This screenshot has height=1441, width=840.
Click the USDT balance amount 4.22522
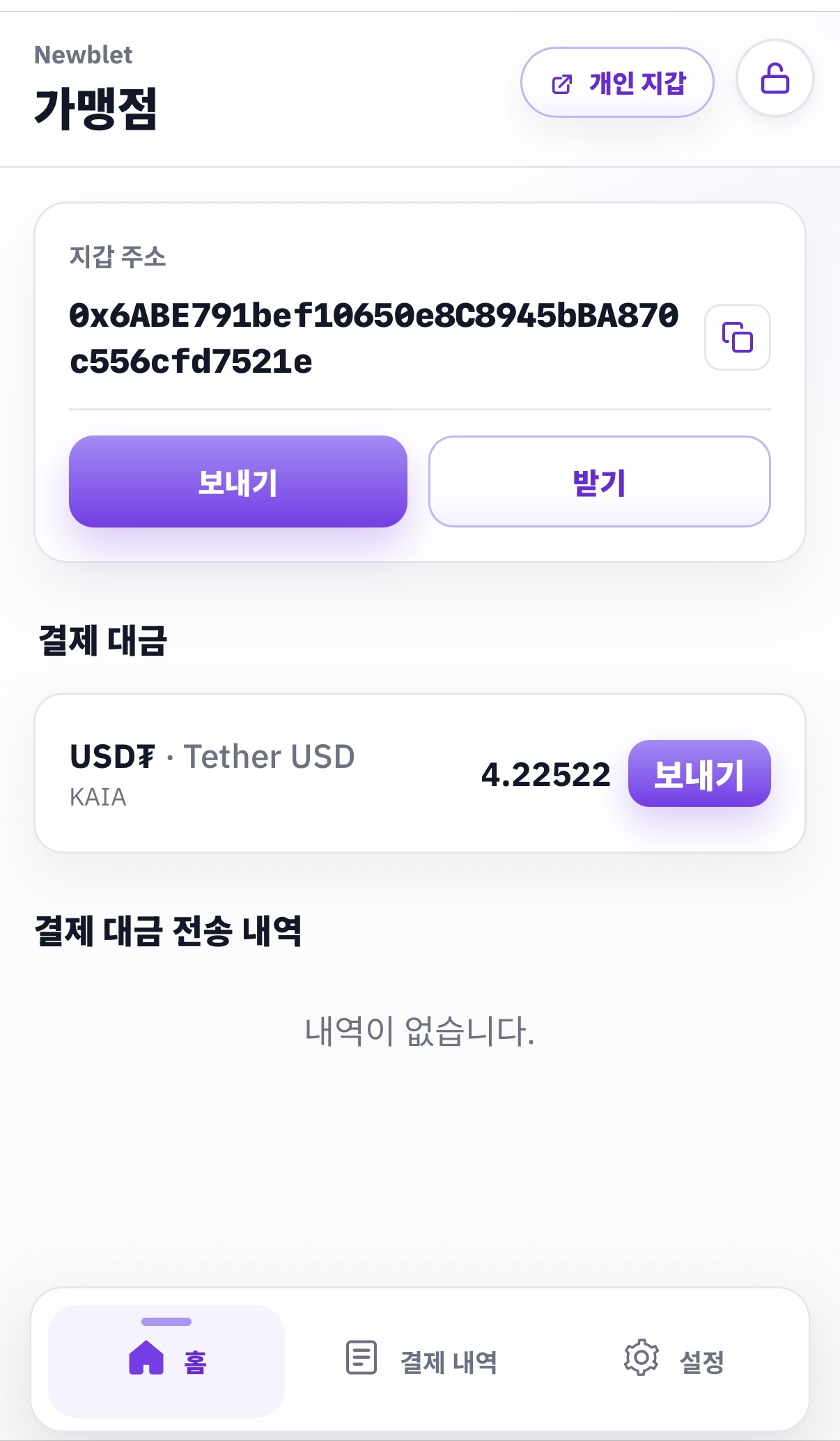pos(545,773)
